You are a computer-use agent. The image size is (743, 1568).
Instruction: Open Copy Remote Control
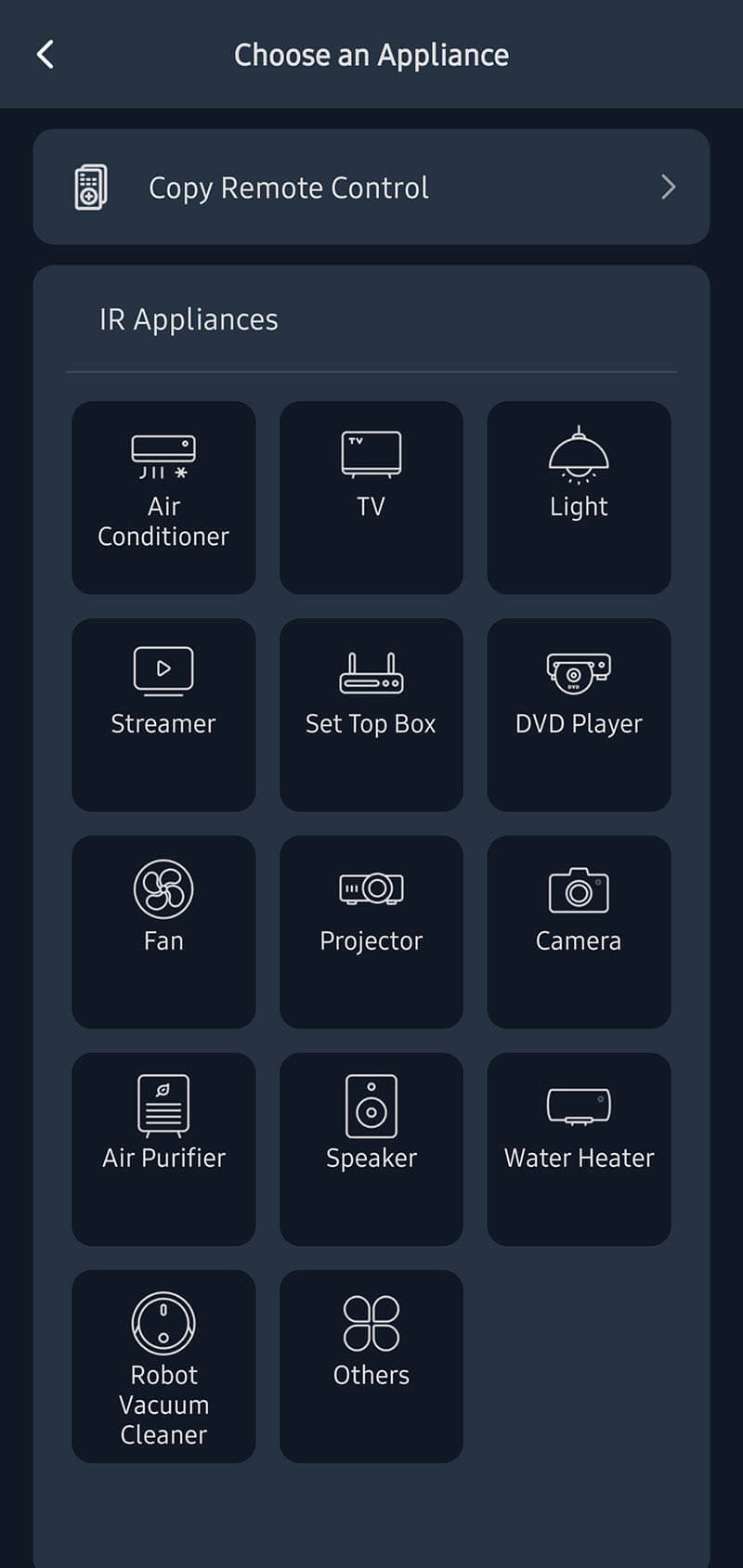point(371,187)
